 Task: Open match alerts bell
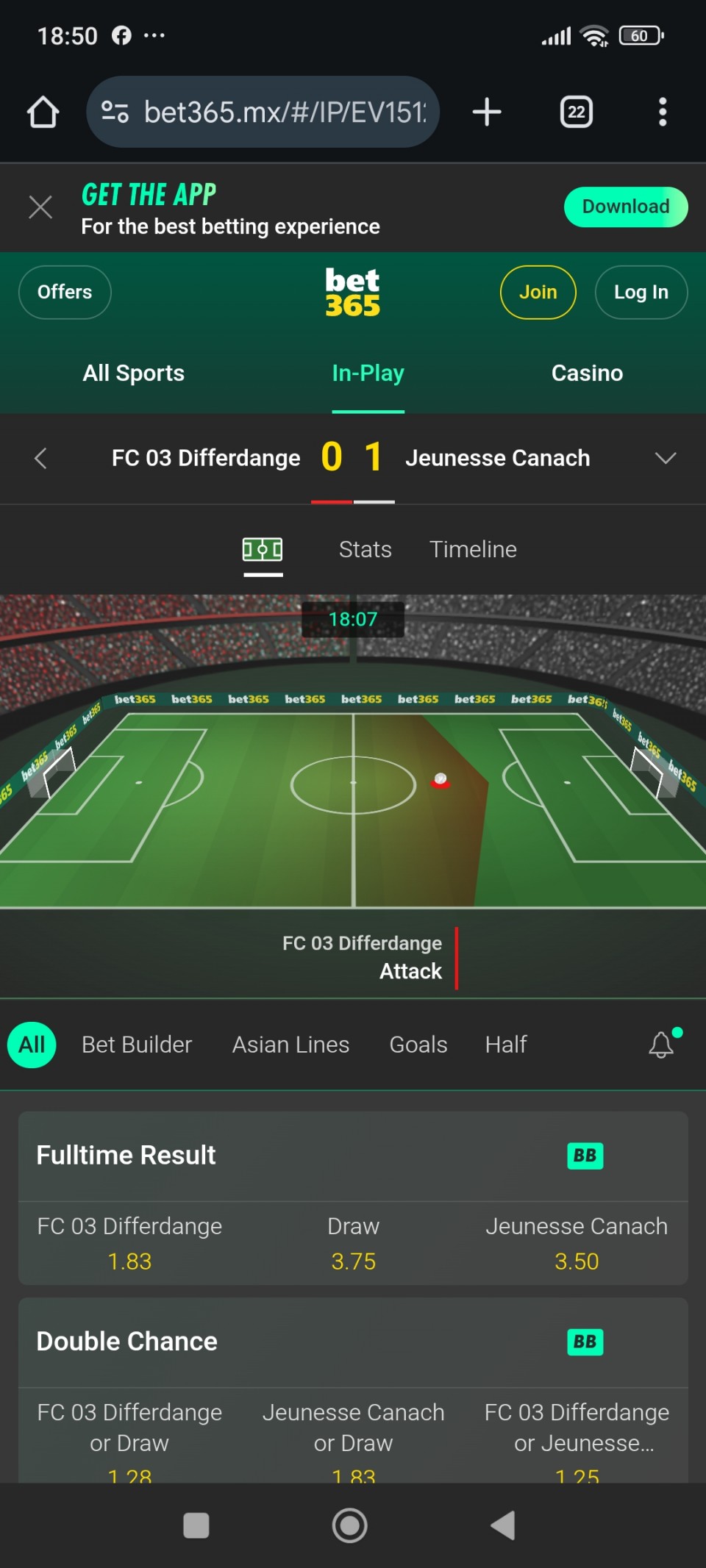point(661,1045)
